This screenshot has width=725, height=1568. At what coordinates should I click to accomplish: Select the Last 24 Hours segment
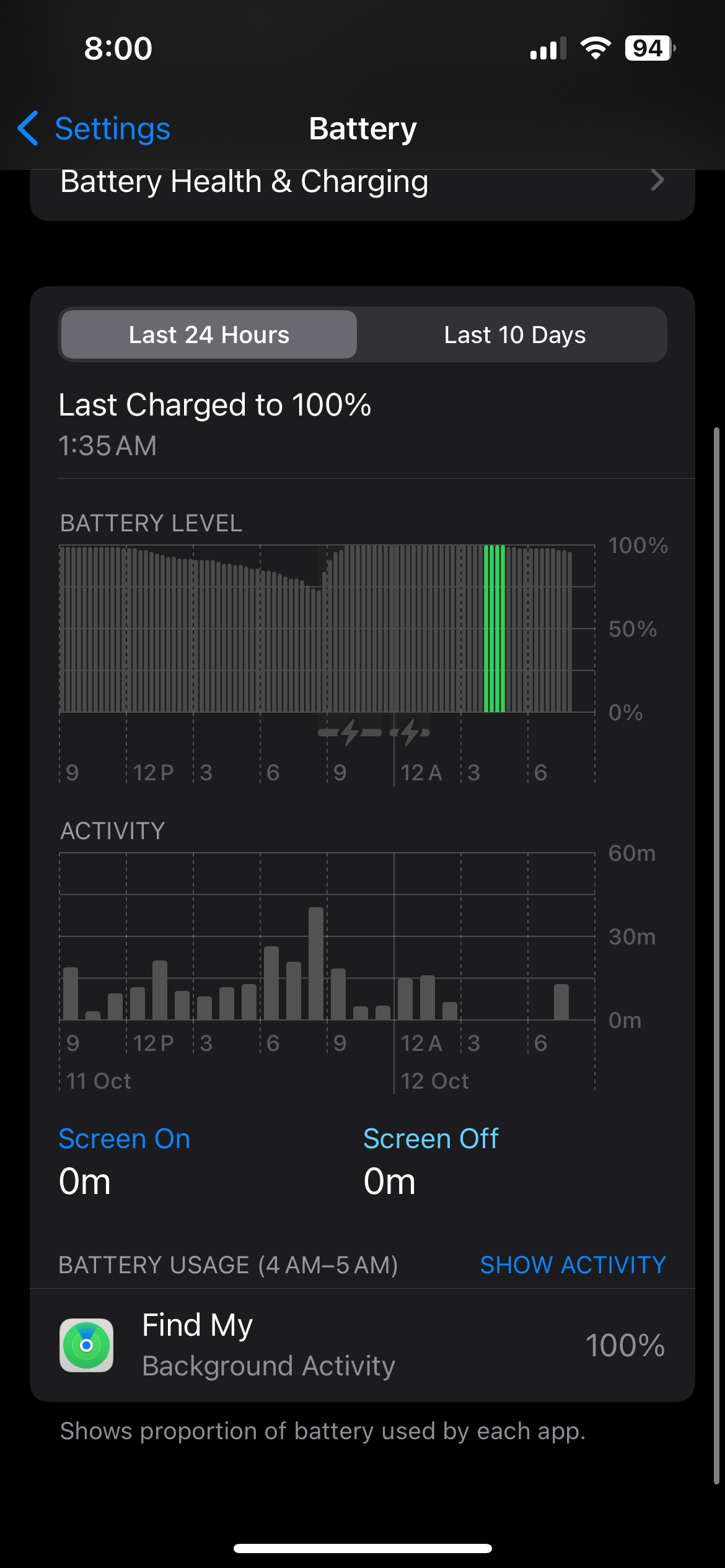click(209, 334)
